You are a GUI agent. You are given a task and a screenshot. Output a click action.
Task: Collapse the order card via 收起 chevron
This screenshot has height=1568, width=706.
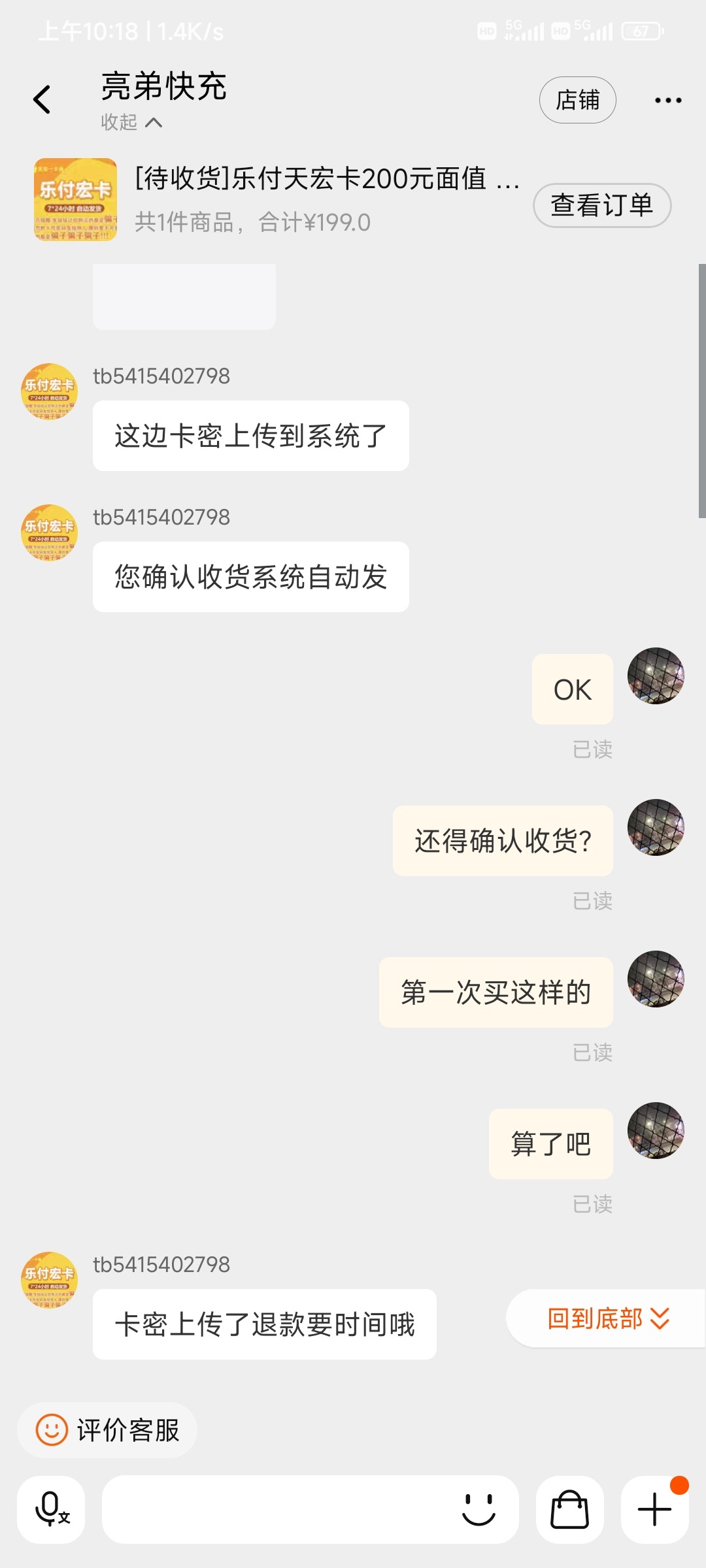click(129, 123)
